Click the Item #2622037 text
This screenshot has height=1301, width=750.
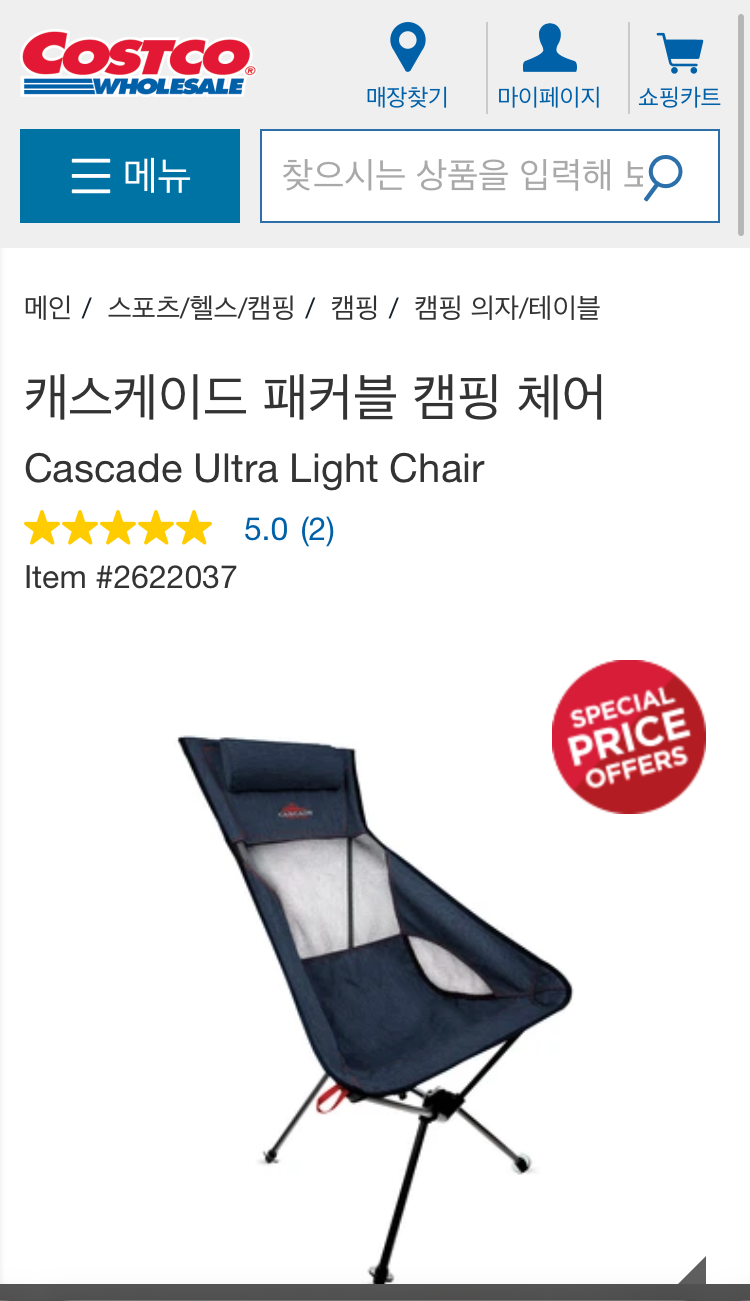coord(130,577)
